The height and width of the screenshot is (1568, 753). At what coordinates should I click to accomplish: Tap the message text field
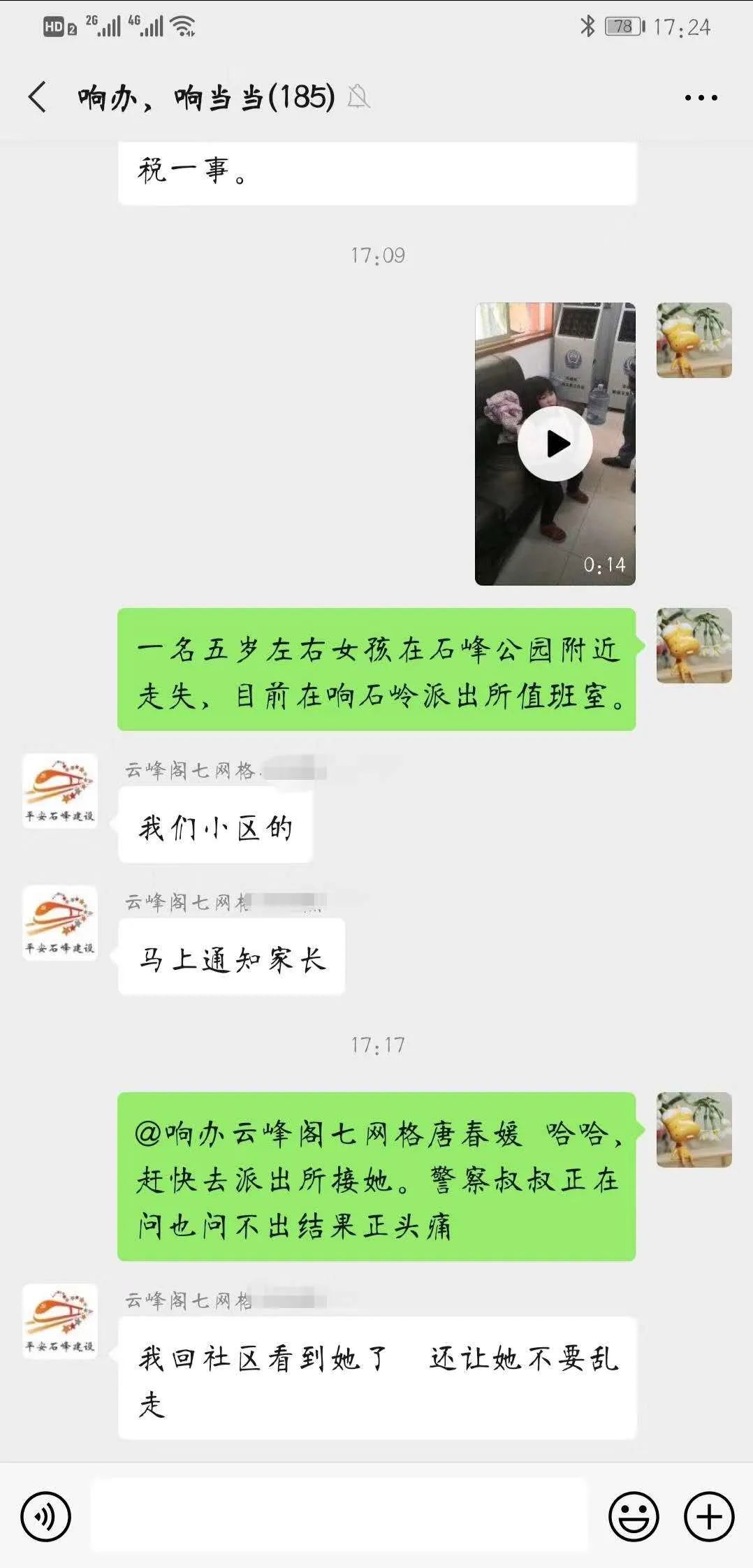tap(339, 1517)
